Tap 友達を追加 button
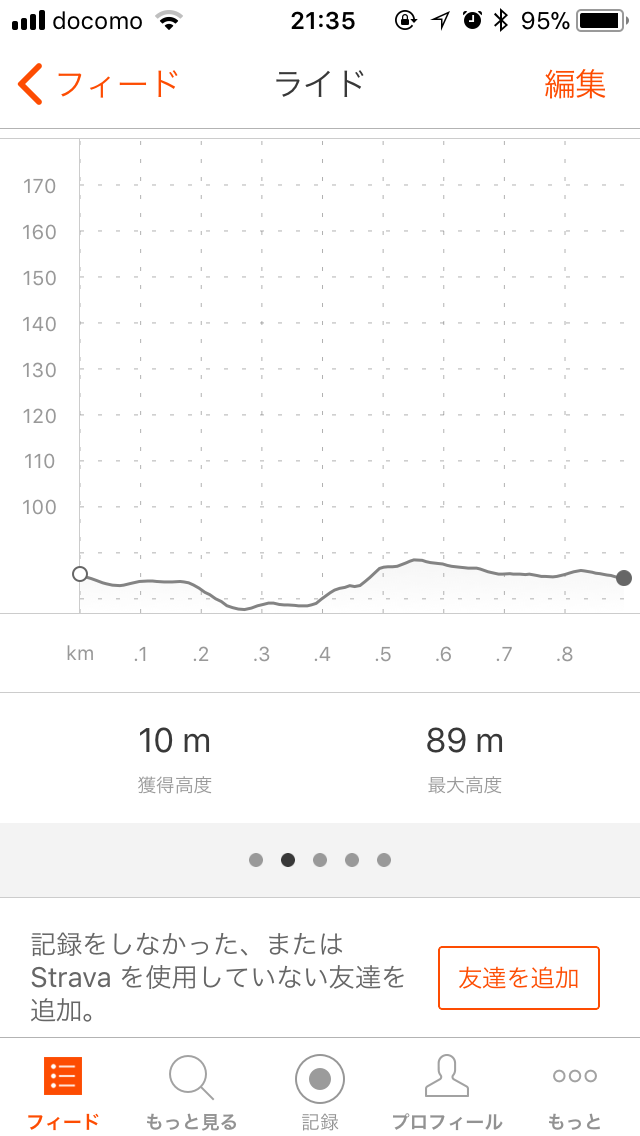640x1136 pixels. pos(518,977)
